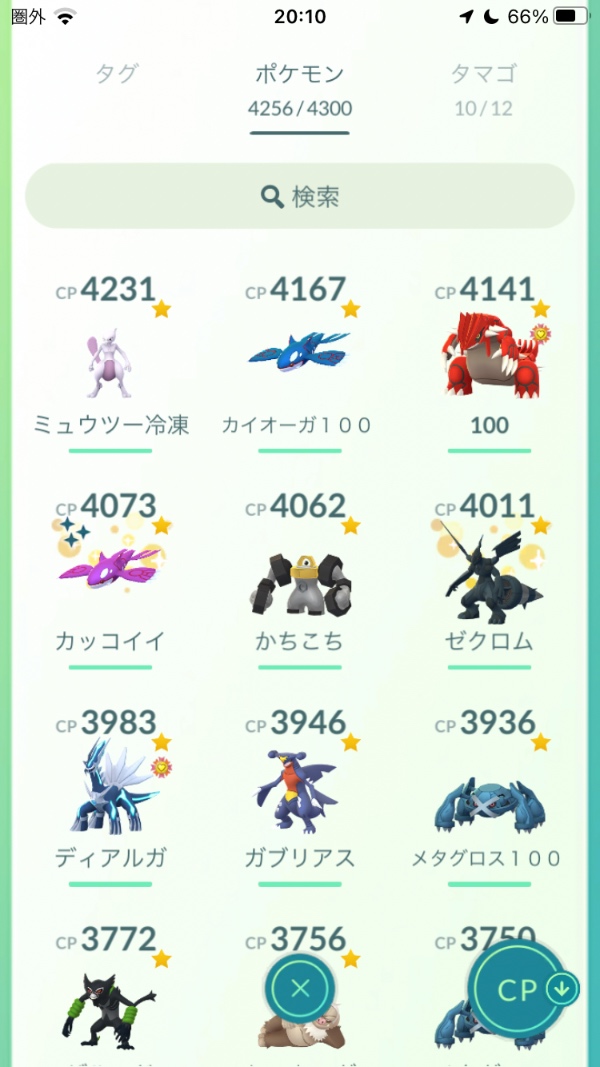Select the ポケモン tab
Image resolution: width=600 pixels, height=1067 pixels.
coord(300,87)
